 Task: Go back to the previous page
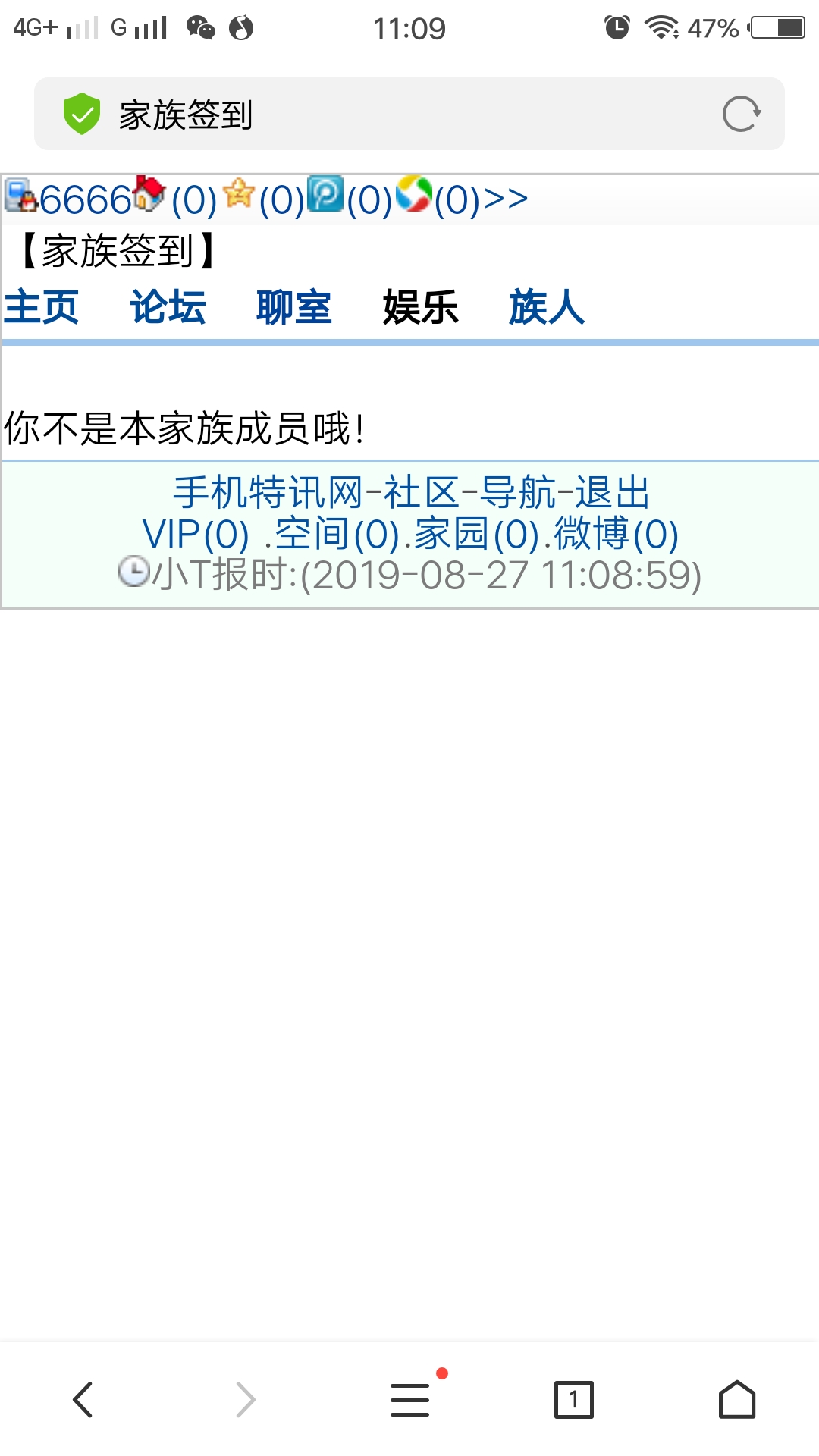pos(83,1399)
